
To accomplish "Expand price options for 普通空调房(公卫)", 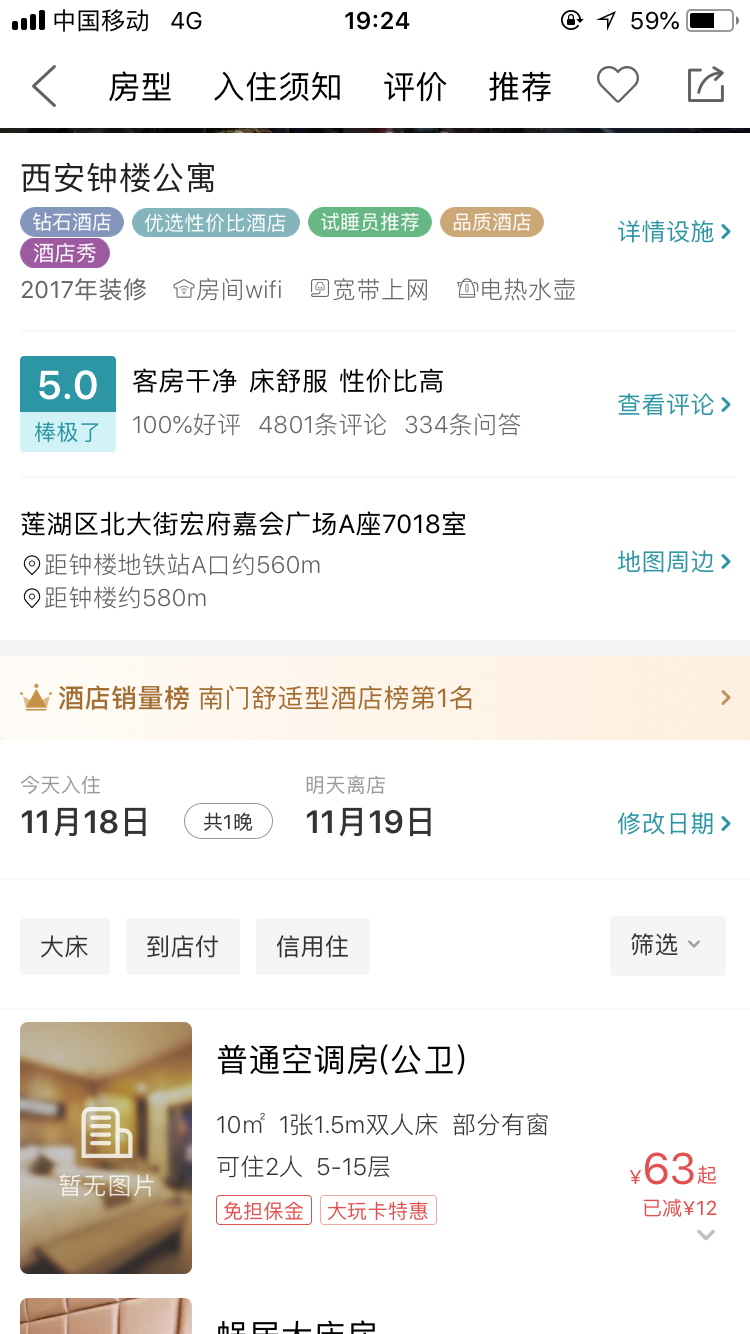I will coord(706,1235).
